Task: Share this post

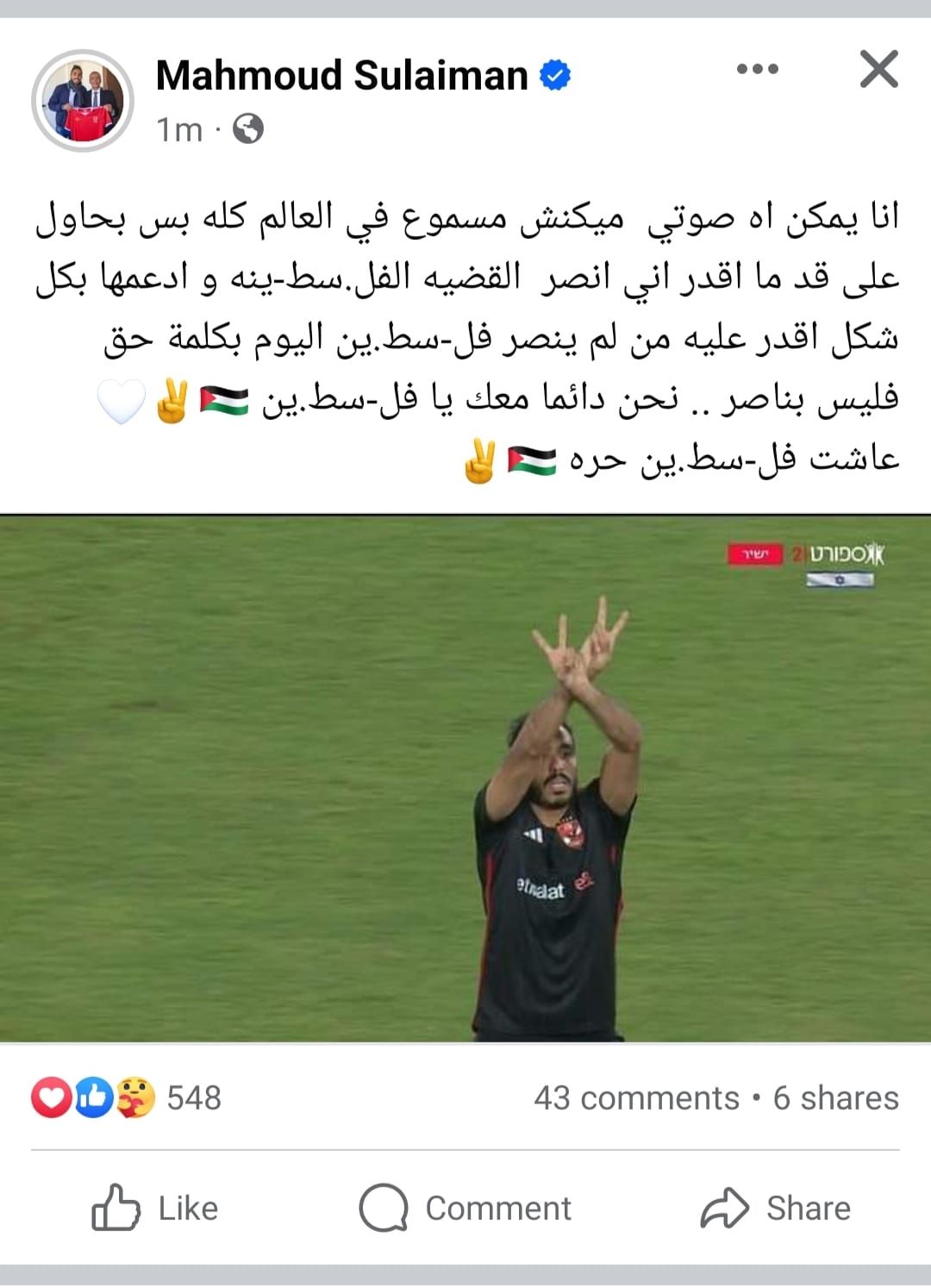Action: (775, 1208)
